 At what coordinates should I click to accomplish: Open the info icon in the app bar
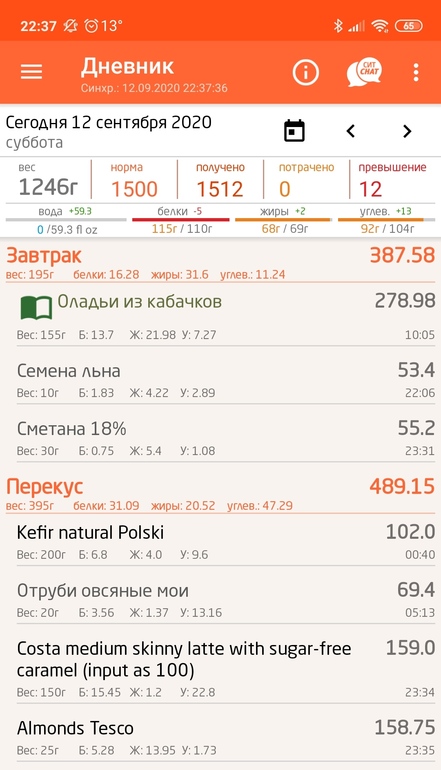[x=305, y=73]
